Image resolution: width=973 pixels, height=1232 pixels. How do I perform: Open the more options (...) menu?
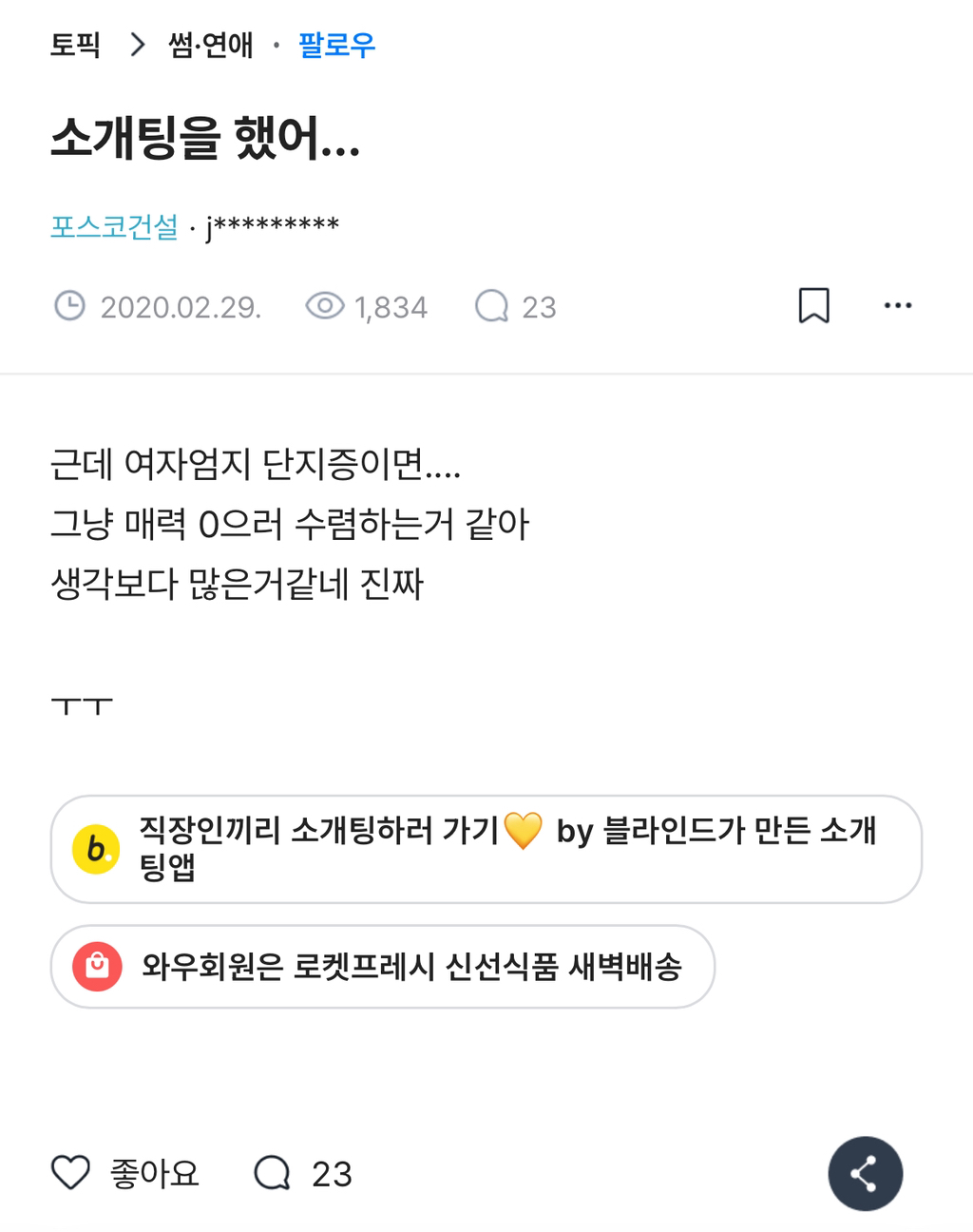tap(897, 306)
